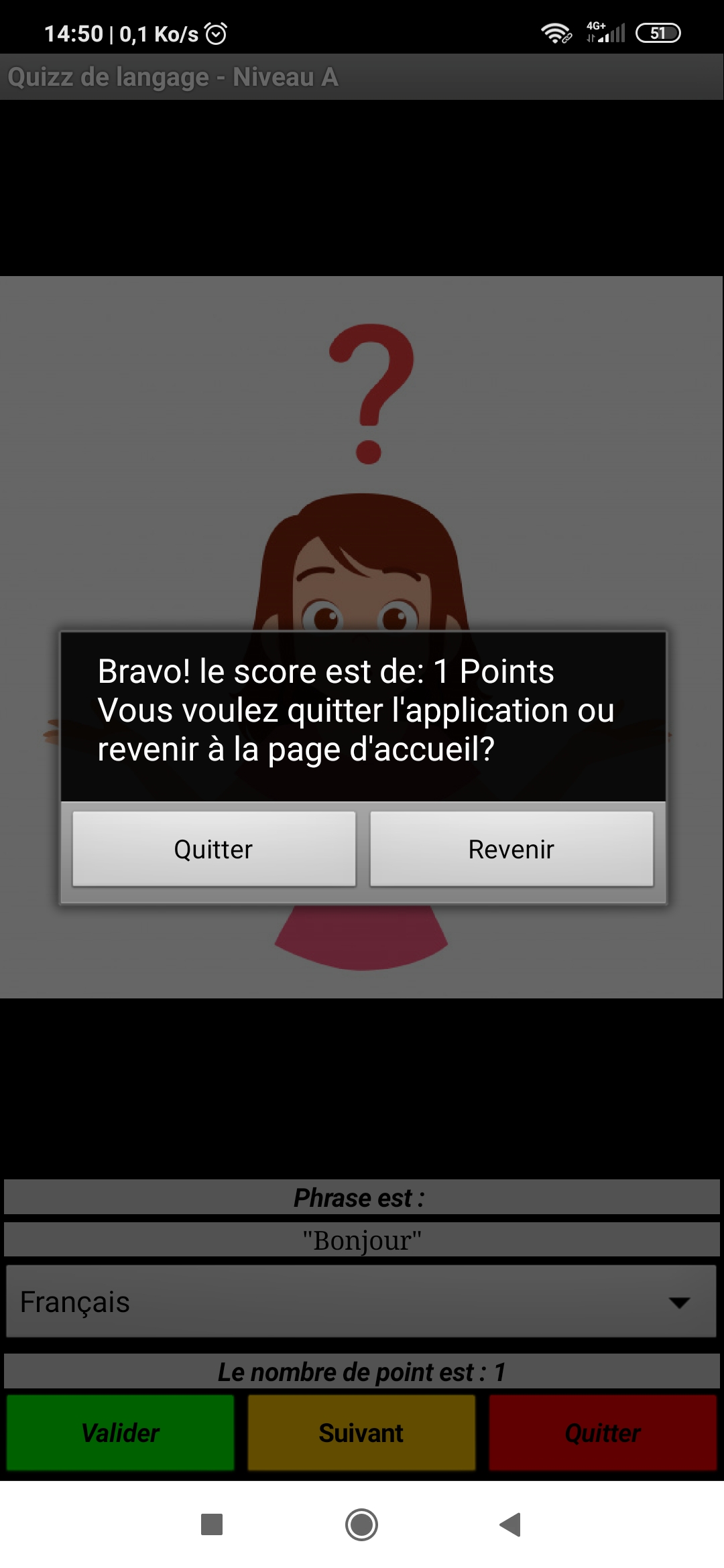Open recent apps from navigation bar
The image size is (724, 1568).
click(x=212, y=1524)
